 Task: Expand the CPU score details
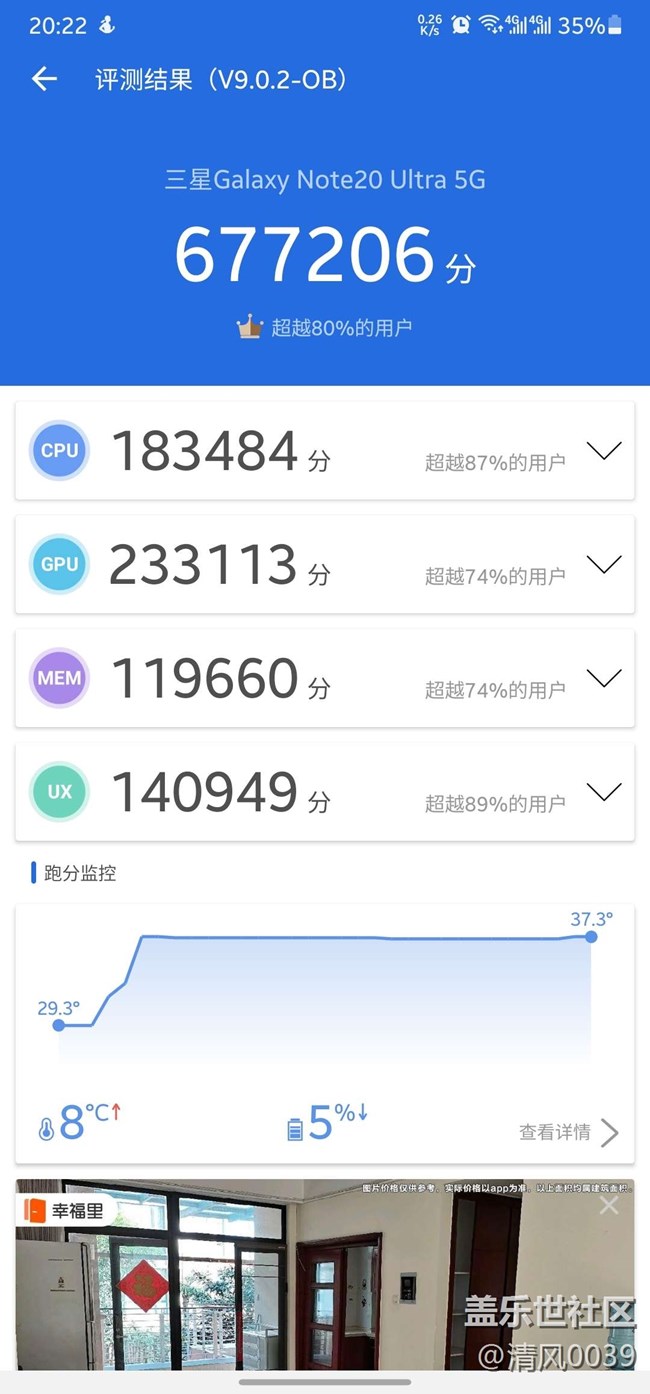[x=604, y=451]
